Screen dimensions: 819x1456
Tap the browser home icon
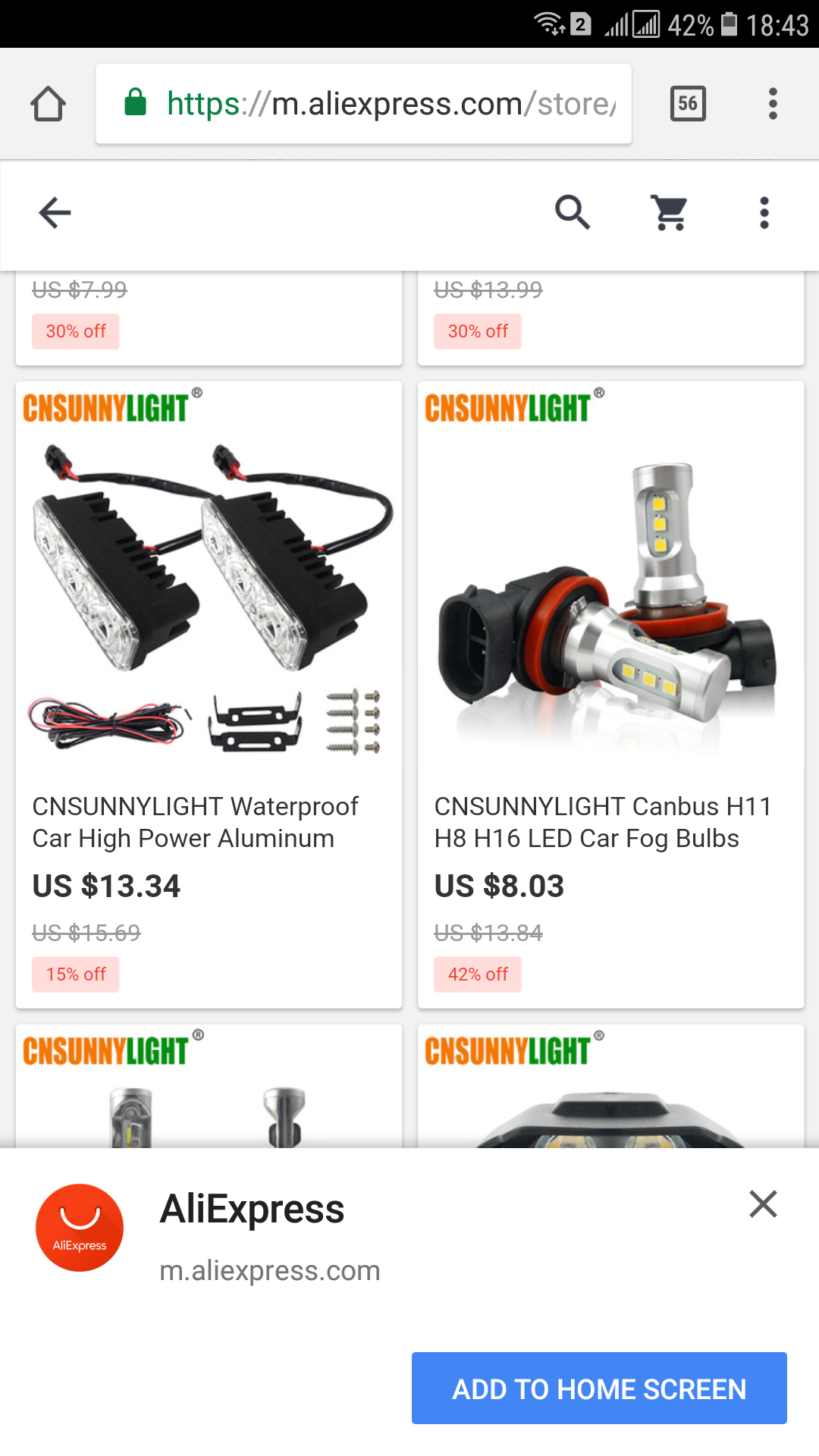[48, 104]
